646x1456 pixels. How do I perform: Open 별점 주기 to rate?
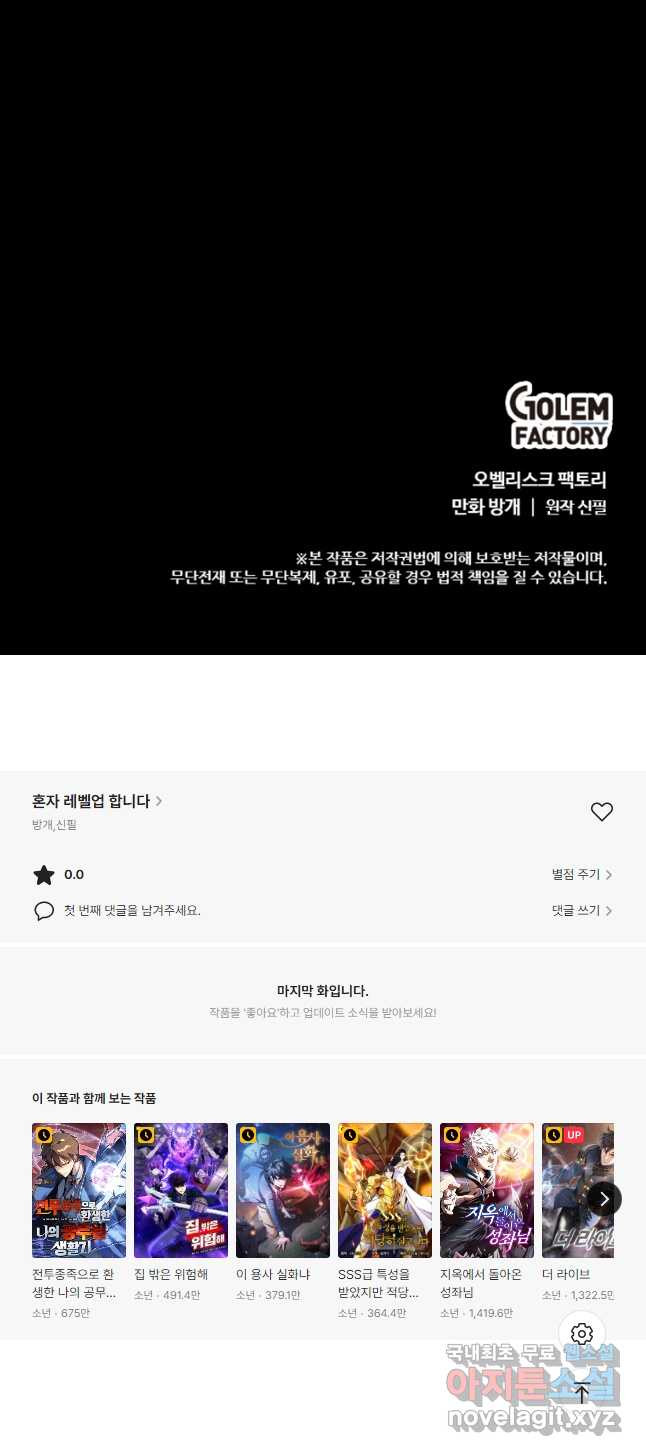coord(581,875)
